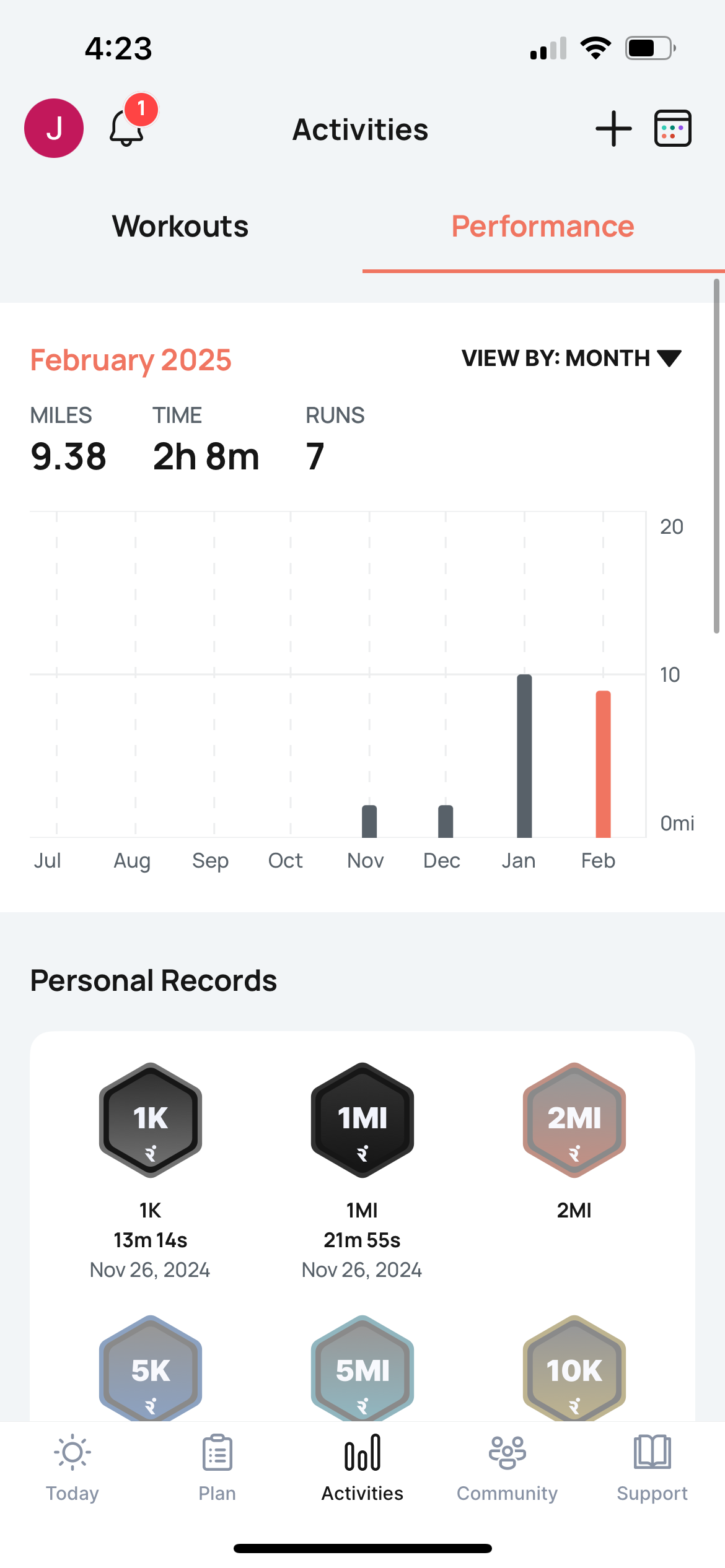The image size is (725, 1568).
Task: Select the Jan bar in chart
Action: pyautogui.click(x=524, y=756)
